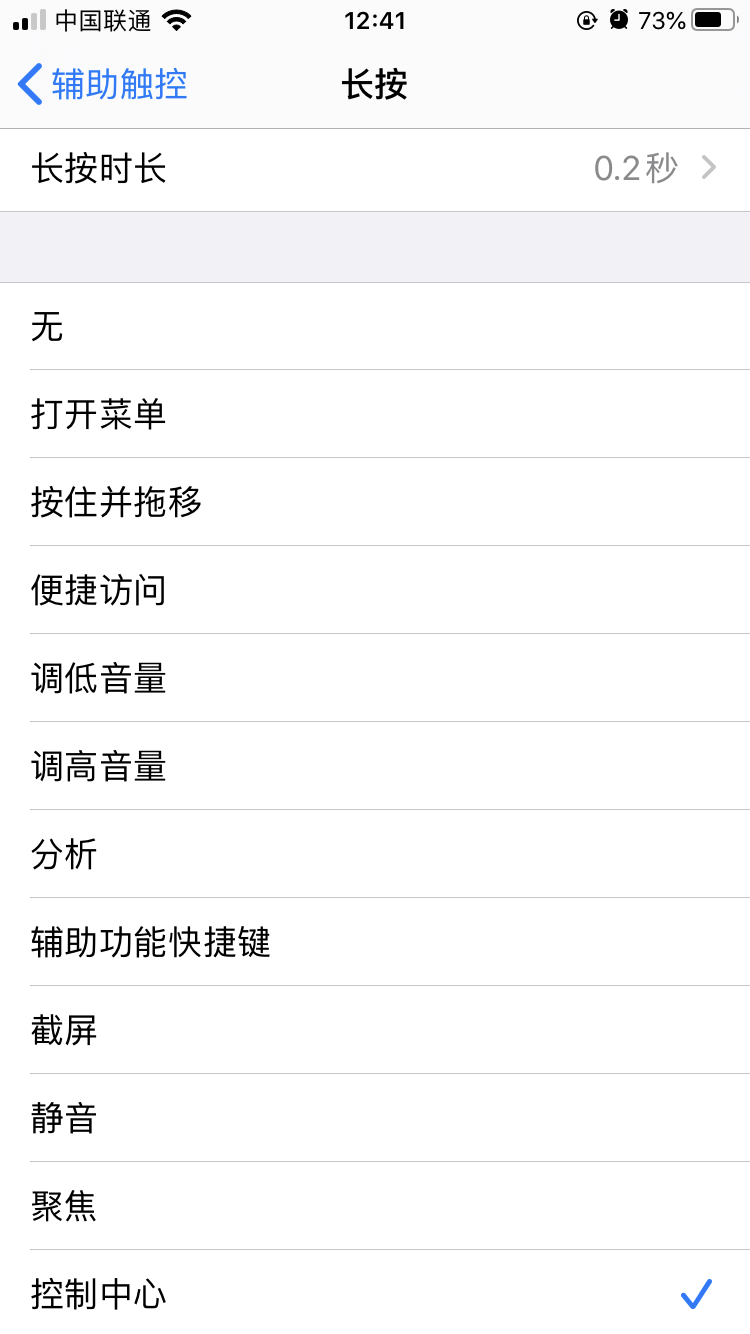Select the 聚焦 option

coord(375,1206)
